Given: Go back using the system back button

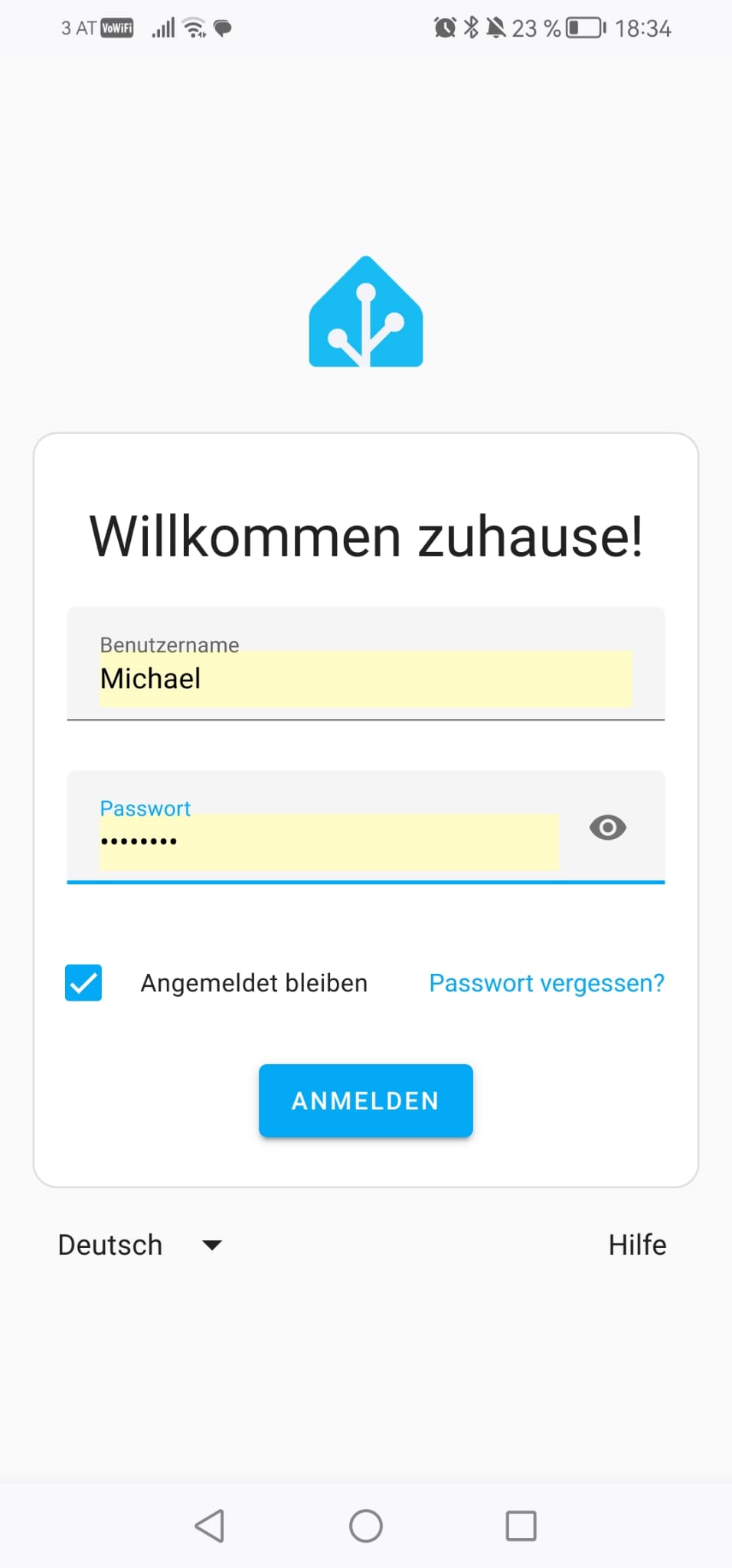Looking at the screenshot, I should point(210,1526).
